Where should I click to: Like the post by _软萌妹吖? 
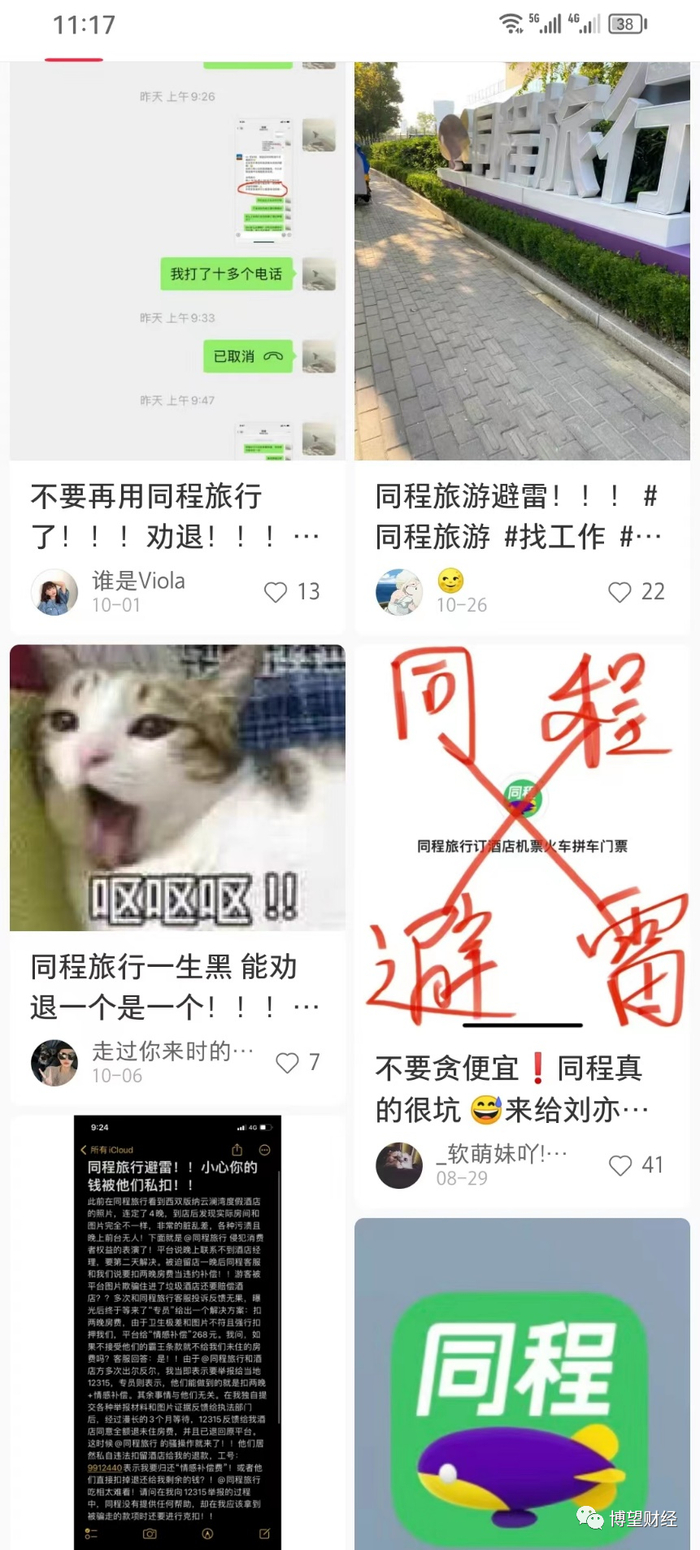tap(620, 1165)
